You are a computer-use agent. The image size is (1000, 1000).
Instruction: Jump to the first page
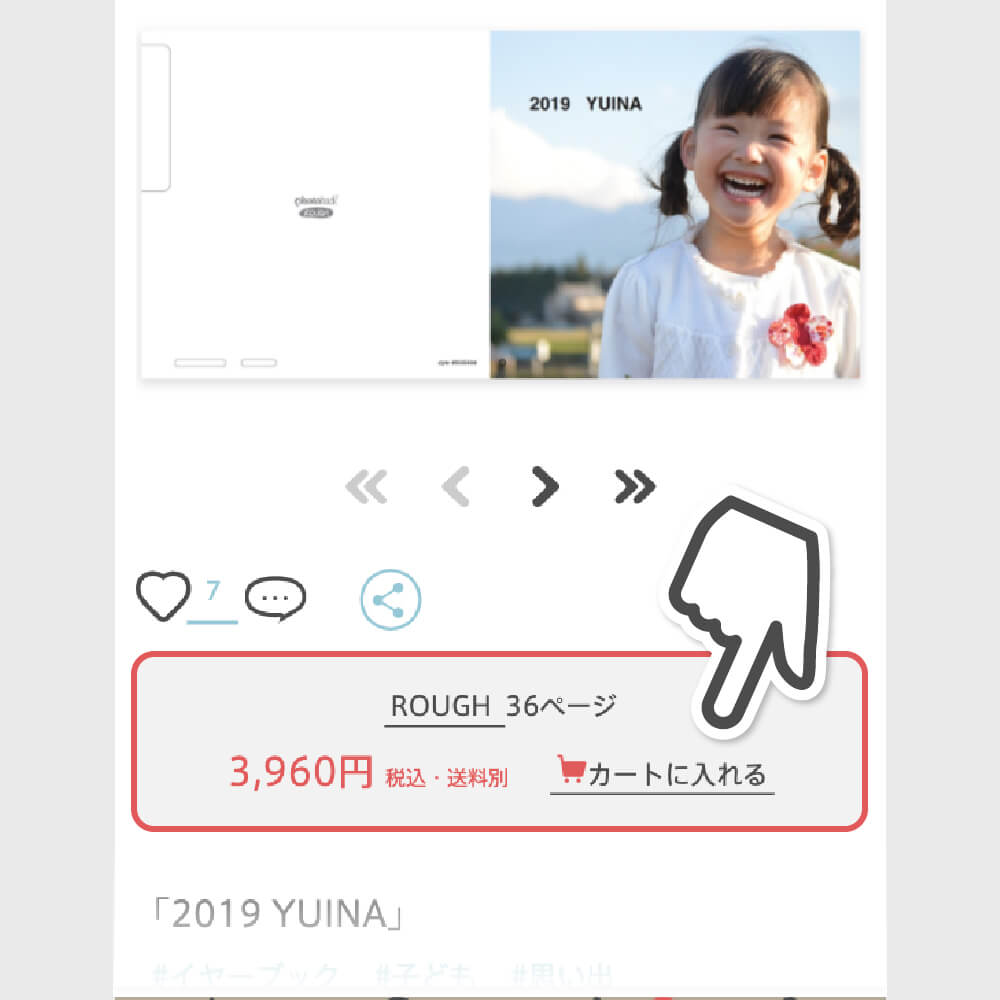366,487
